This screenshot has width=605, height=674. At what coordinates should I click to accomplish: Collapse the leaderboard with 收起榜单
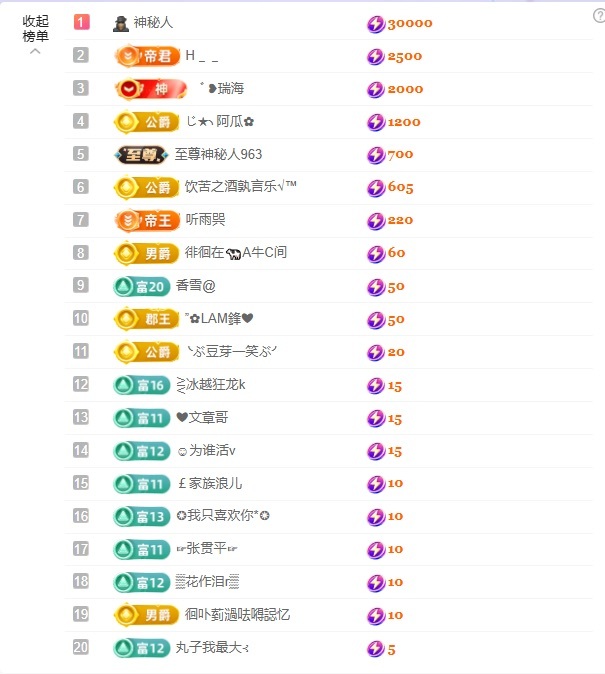coord(35,31)
